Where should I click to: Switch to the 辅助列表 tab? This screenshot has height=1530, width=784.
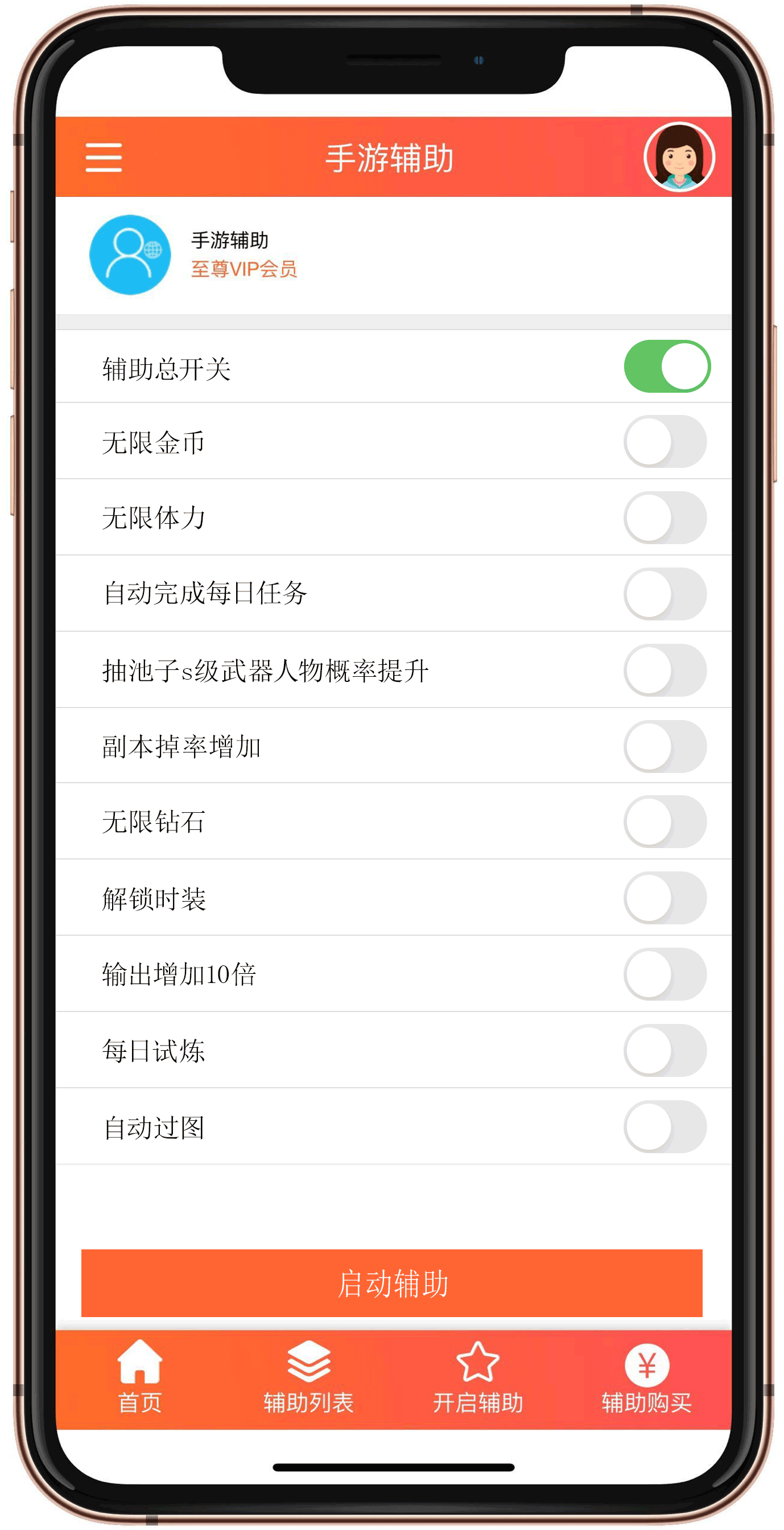click(x=308, y=1378)
